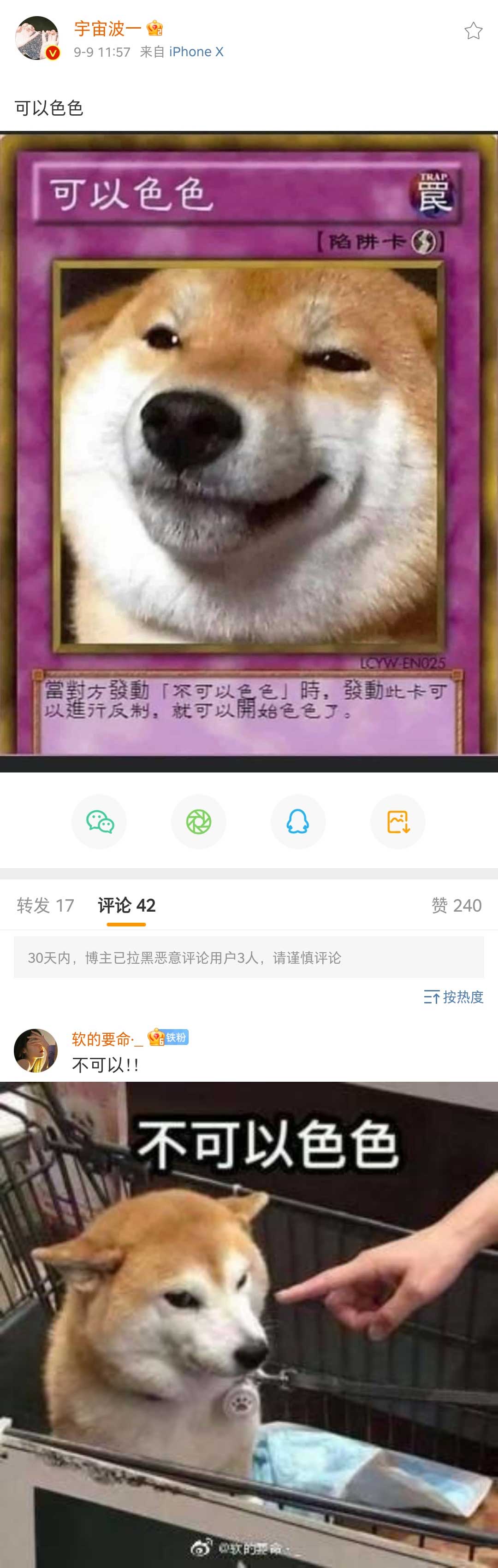Viewport: 498px width, 1568px height.
Task: Open the 可以色色 trap card image
Action: (x=249, y=444)
